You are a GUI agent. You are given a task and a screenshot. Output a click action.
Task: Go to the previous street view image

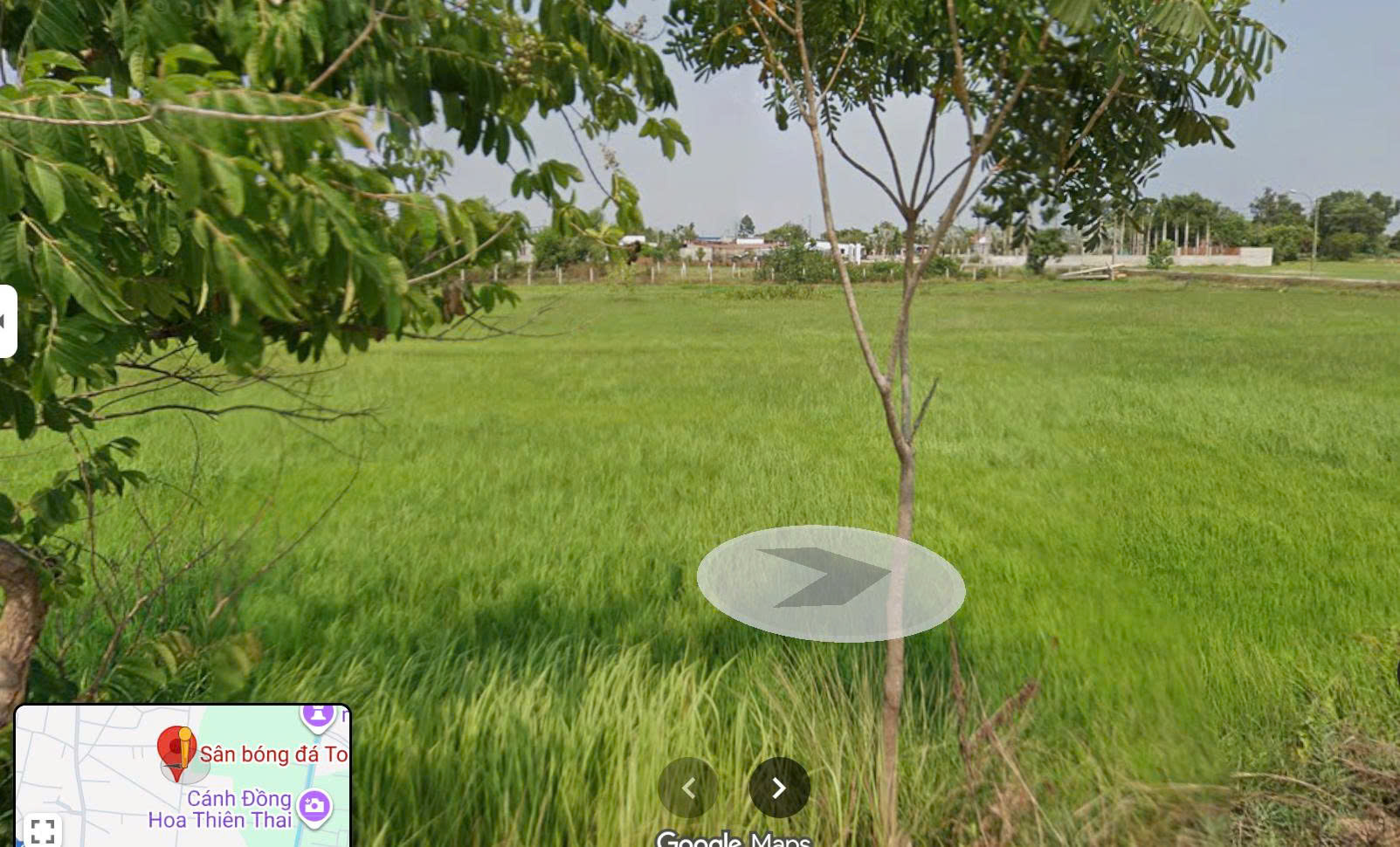[688, 788]
